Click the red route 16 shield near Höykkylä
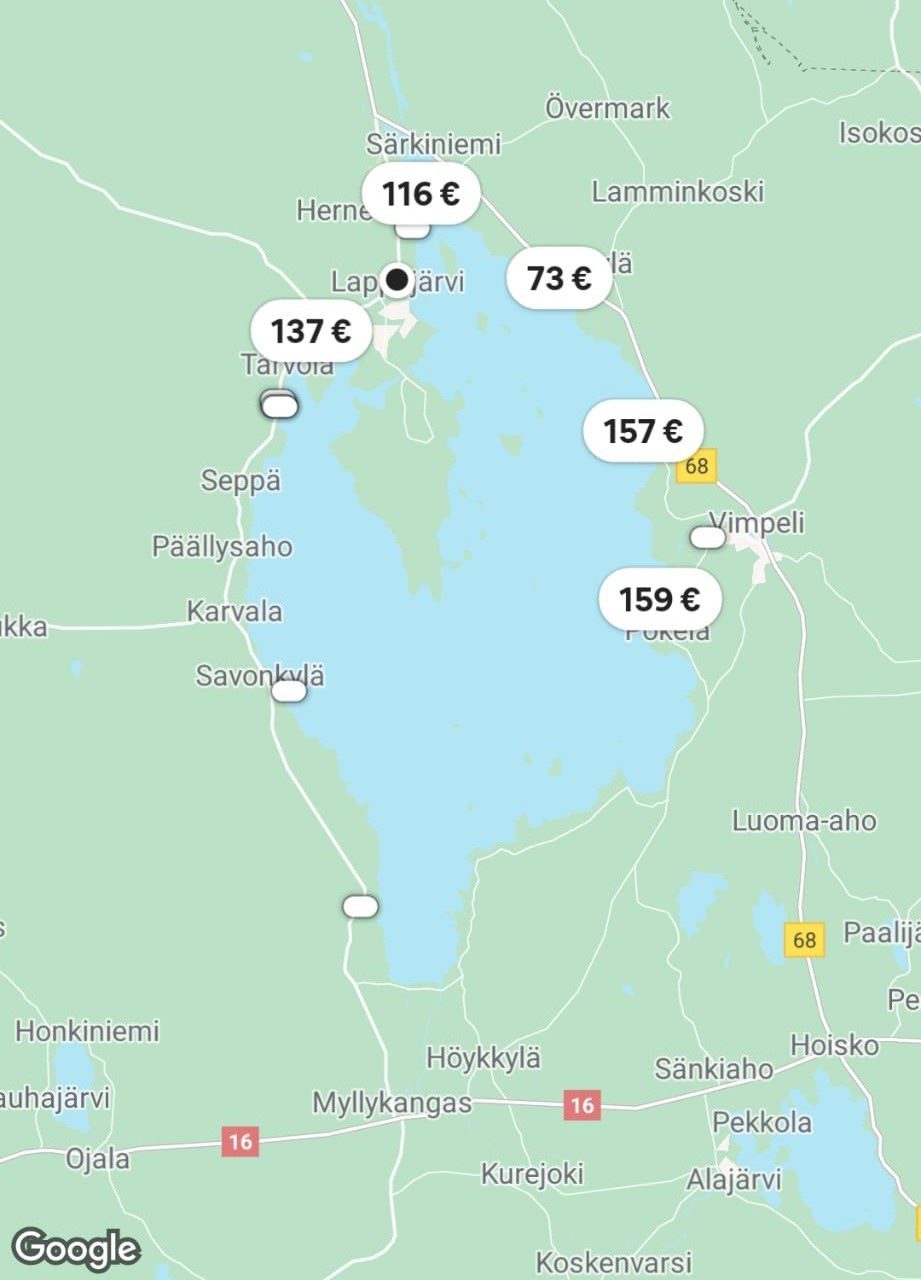The width and height of the screenshot is (921, 1280). [583, 1105]
